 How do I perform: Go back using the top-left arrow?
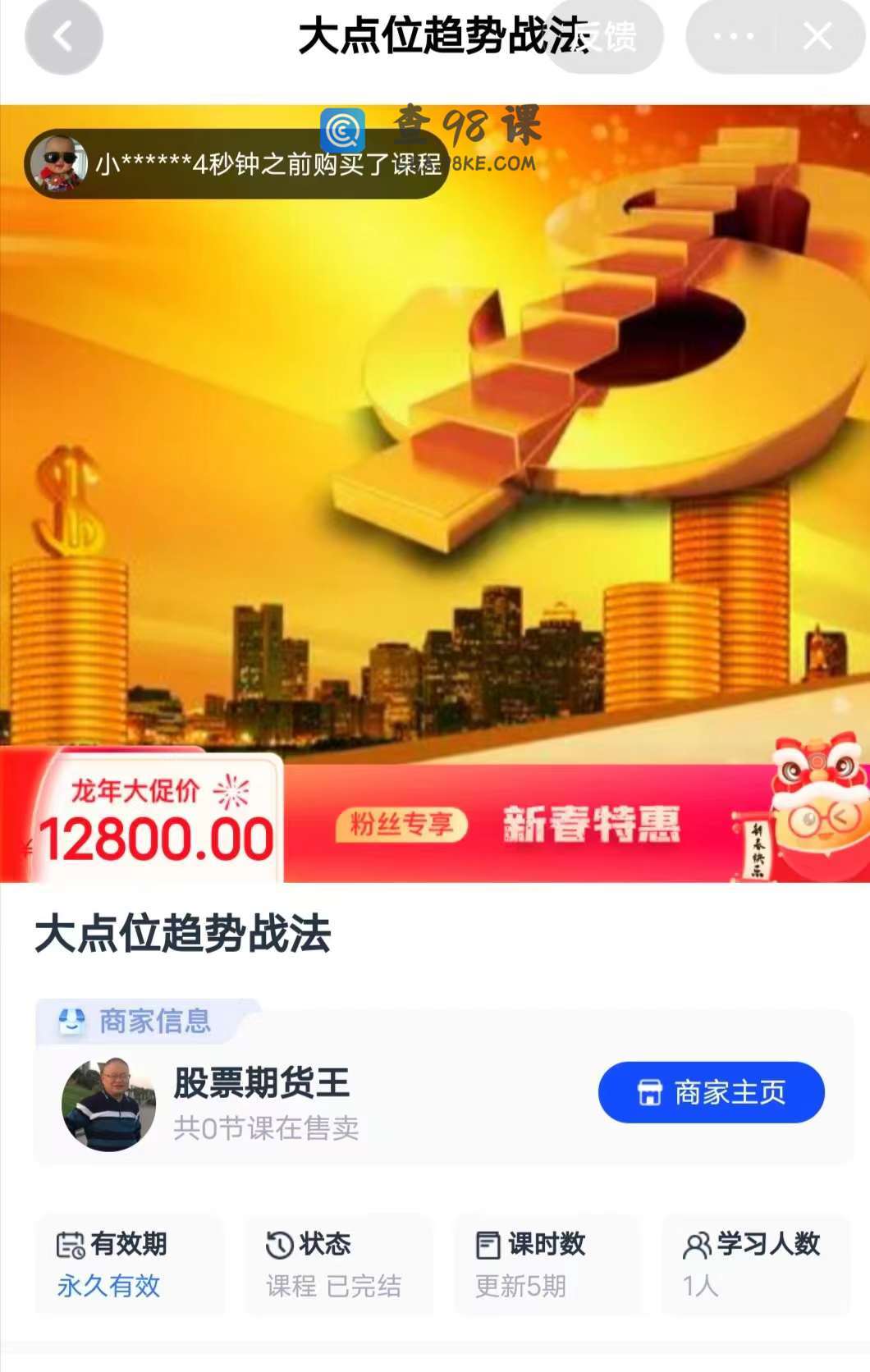point(63,37)
